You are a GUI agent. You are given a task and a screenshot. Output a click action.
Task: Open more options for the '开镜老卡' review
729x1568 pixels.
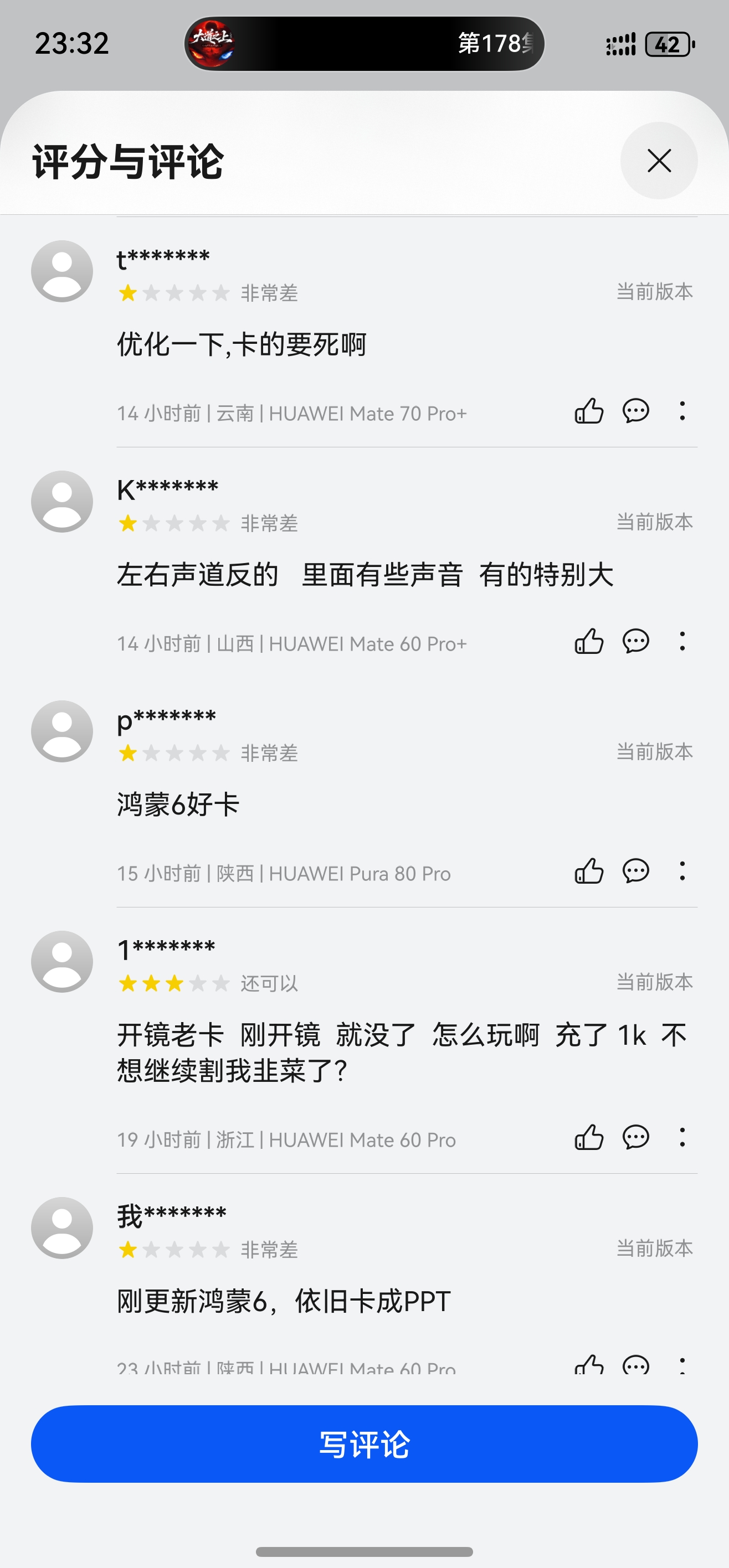(682, 1138)
